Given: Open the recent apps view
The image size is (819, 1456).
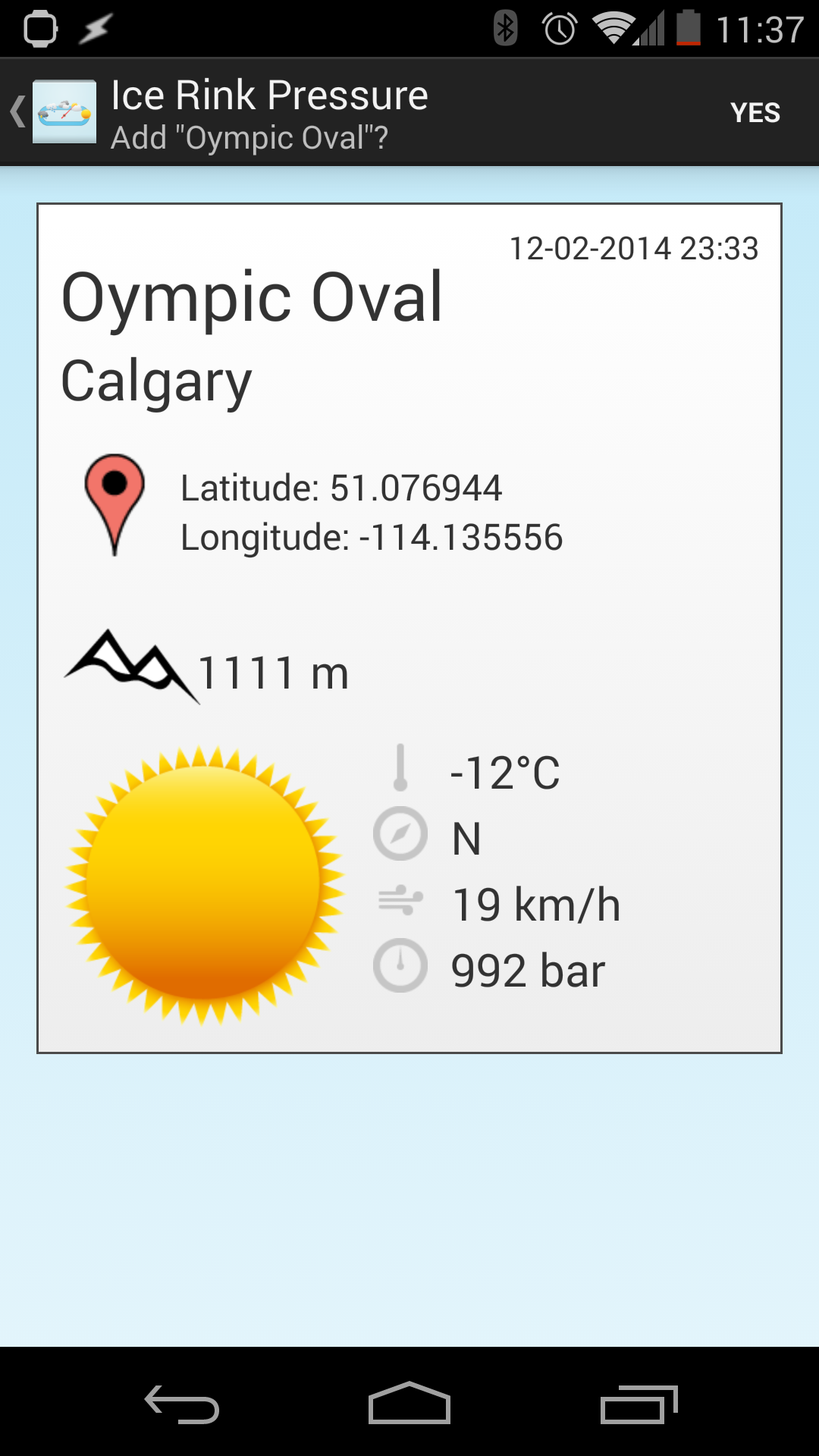Looking at the screenshot, I should (638, 1404).
